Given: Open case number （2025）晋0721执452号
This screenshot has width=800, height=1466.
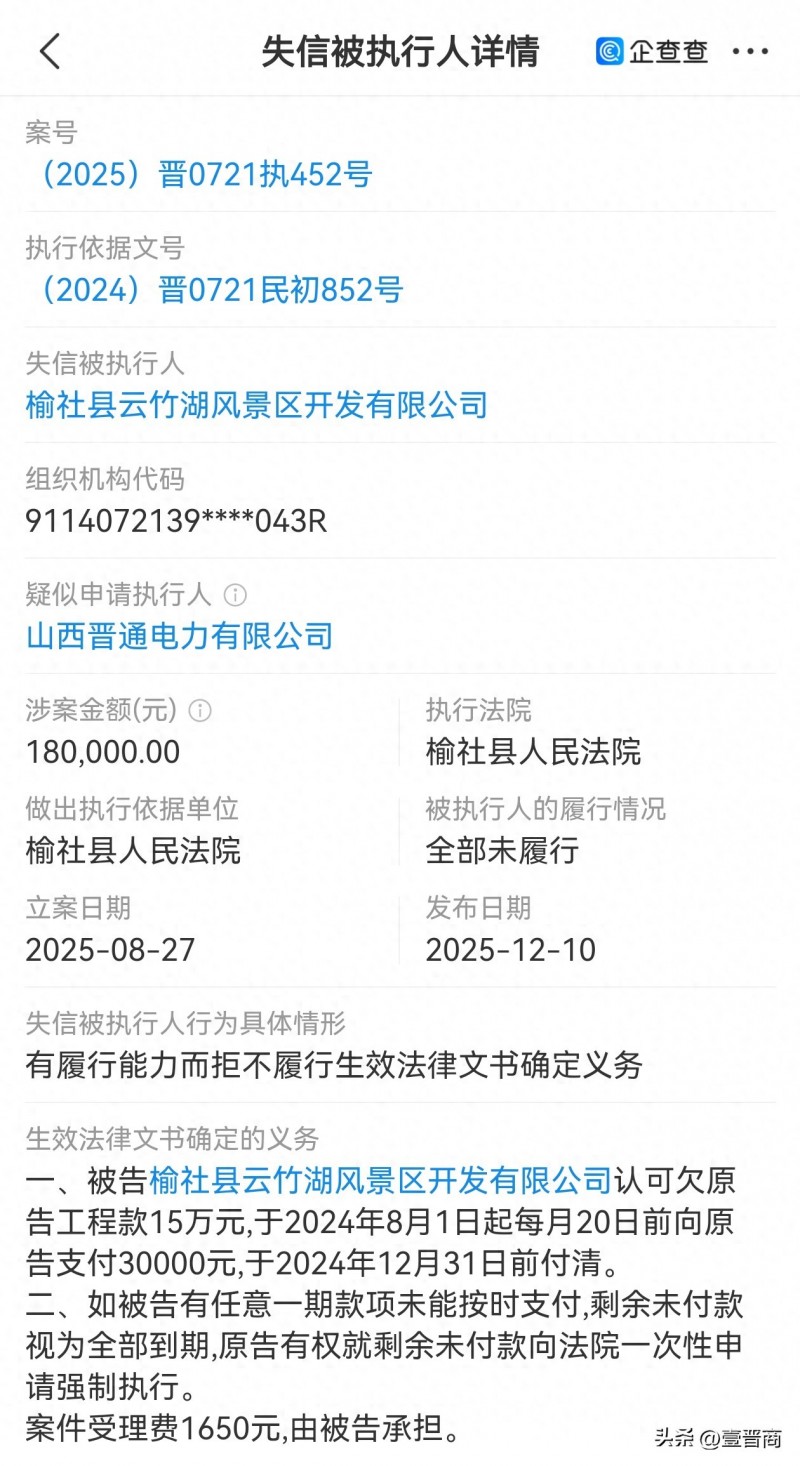Looking at the screenshot, I should coord(197,175).
